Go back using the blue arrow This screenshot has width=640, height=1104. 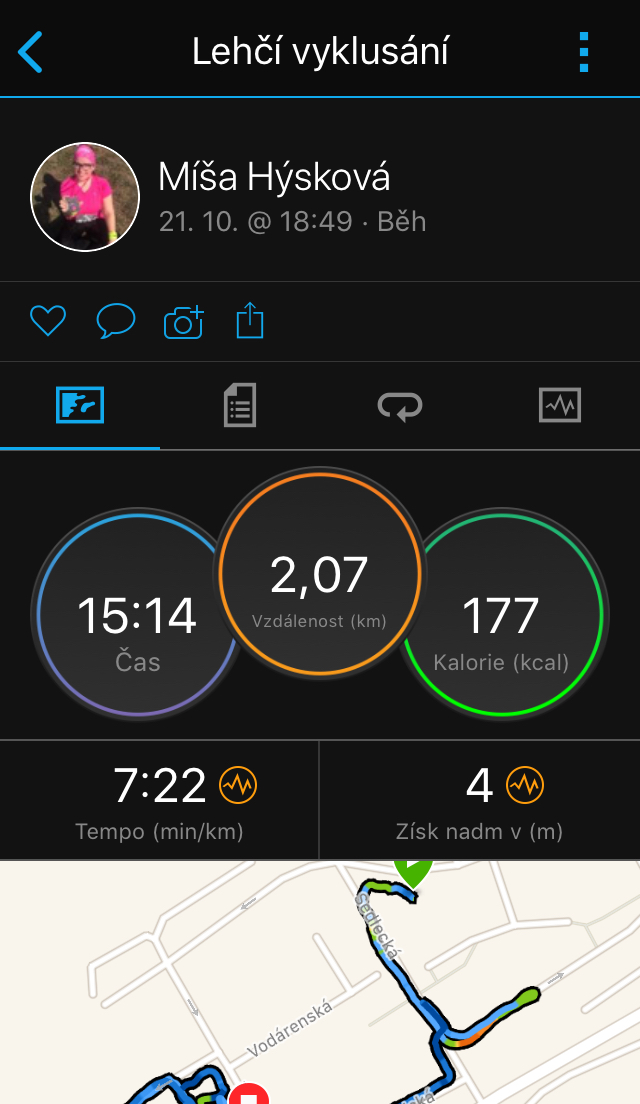pyautogui.click(x=30, y=51)
